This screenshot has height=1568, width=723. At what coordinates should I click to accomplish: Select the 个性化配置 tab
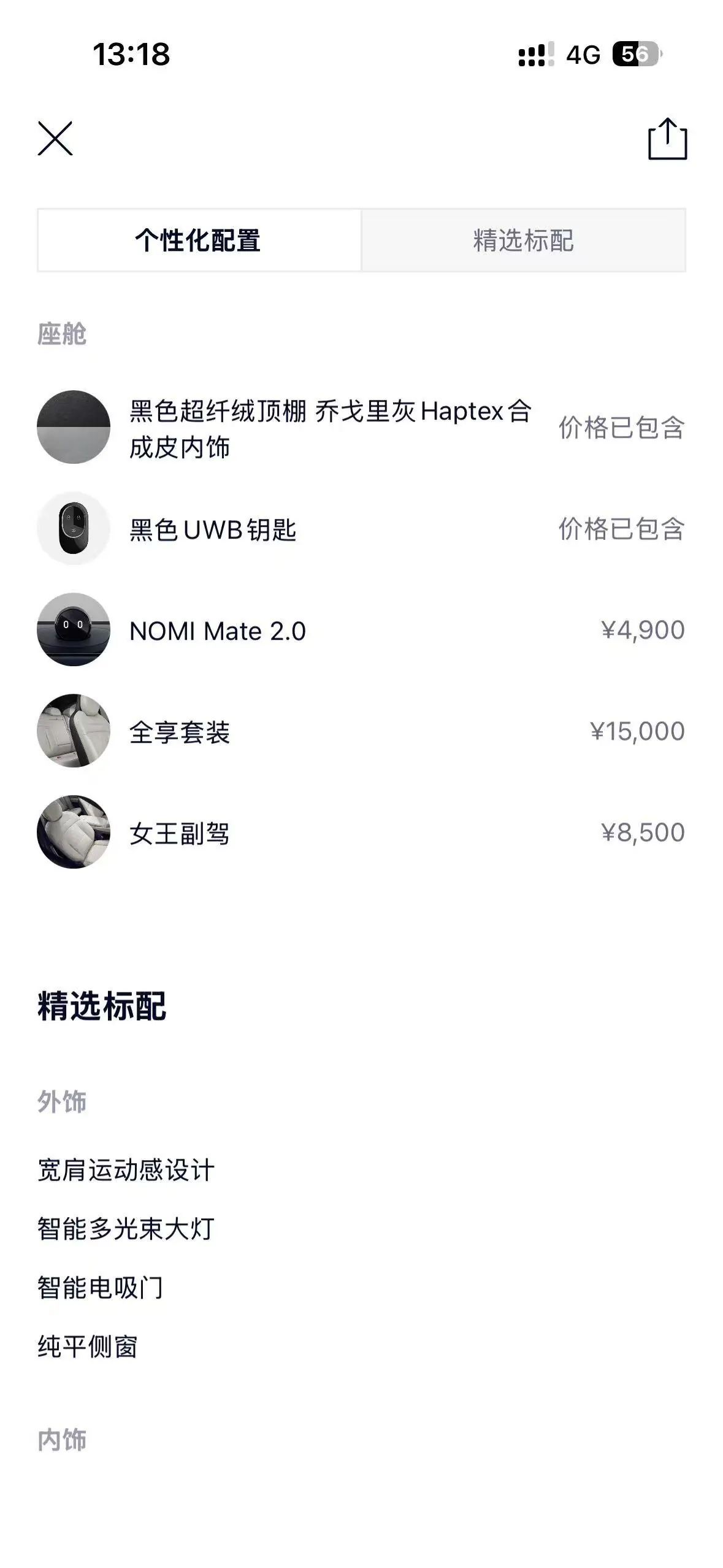199,240
